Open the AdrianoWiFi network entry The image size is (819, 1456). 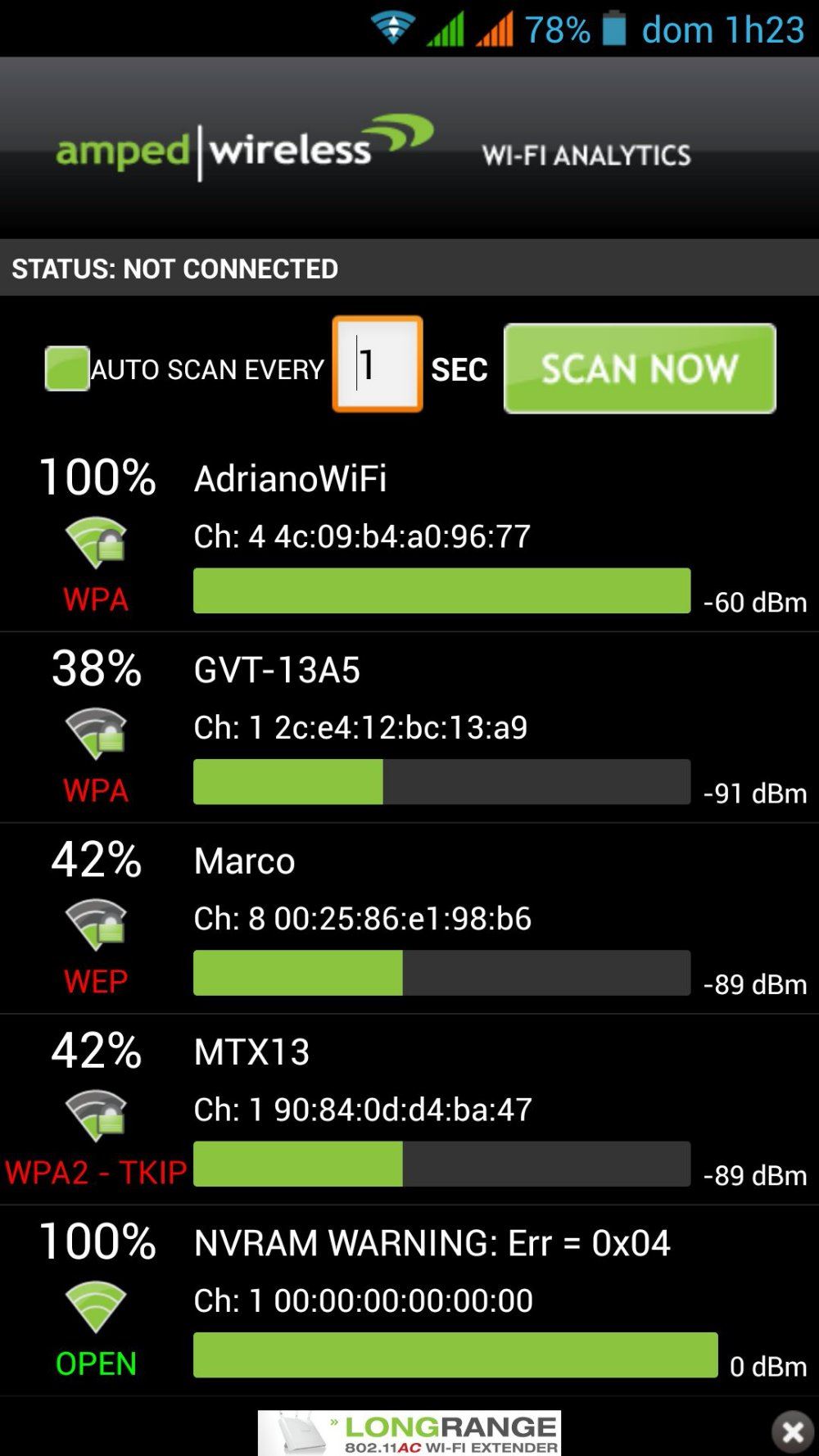click(x=409, y=536)
